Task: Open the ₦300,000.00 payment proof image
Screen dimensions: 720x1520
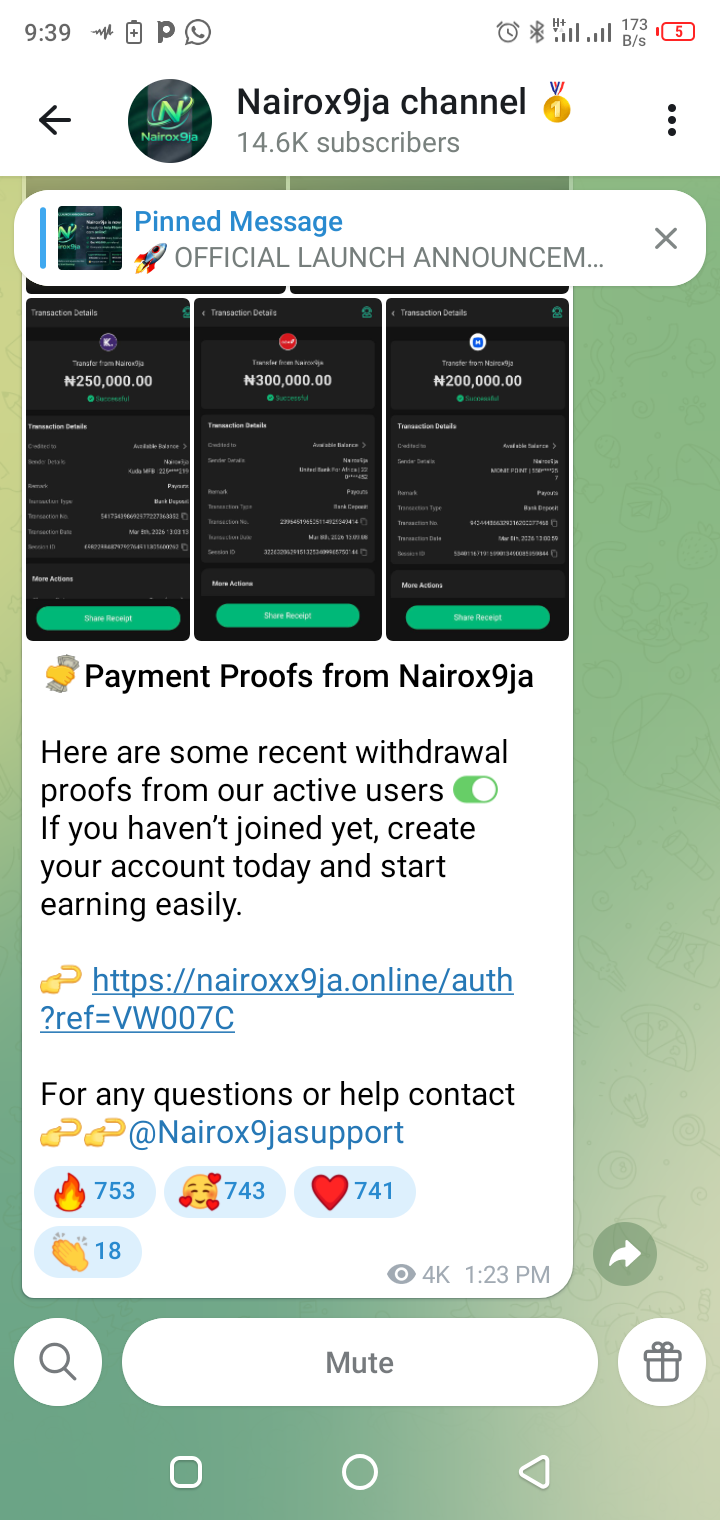Action: (x=288, y=470)
